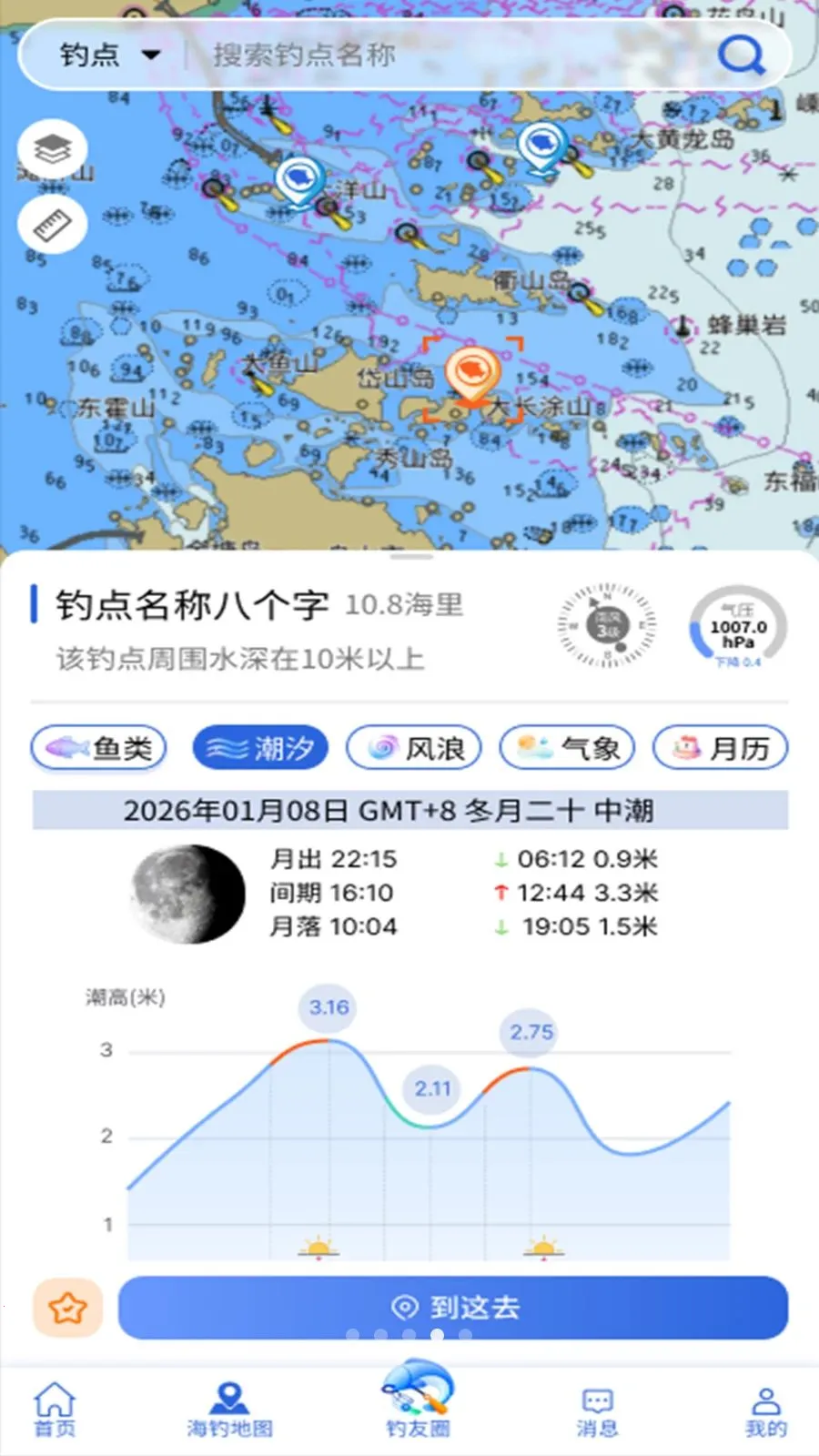This screenshot has height=1456, width=819.
Task: Go to the 我的 tab
Action: (x=766, y=1412)
